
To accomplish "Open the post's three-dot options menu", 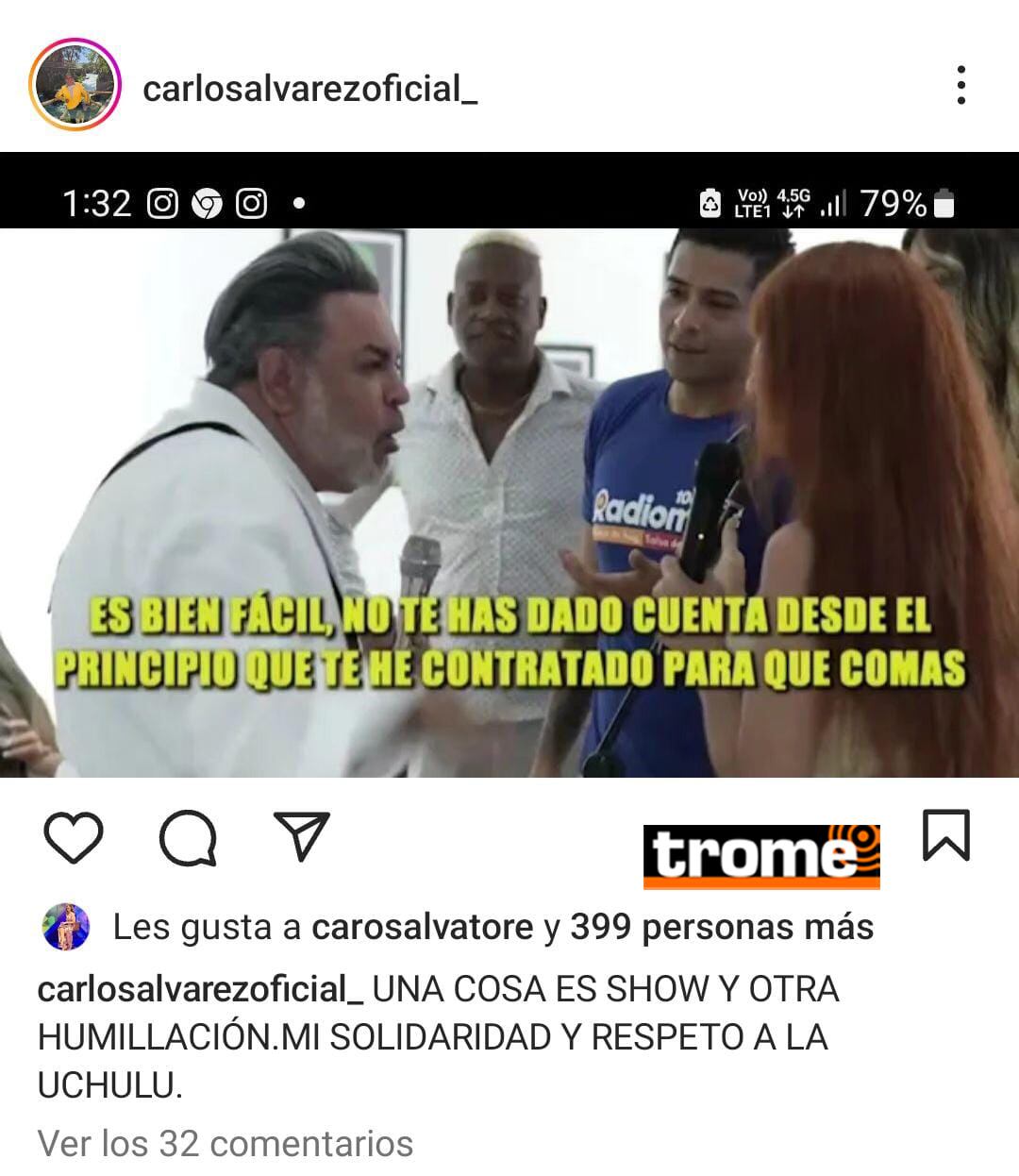I will click(x=961, y=85).
